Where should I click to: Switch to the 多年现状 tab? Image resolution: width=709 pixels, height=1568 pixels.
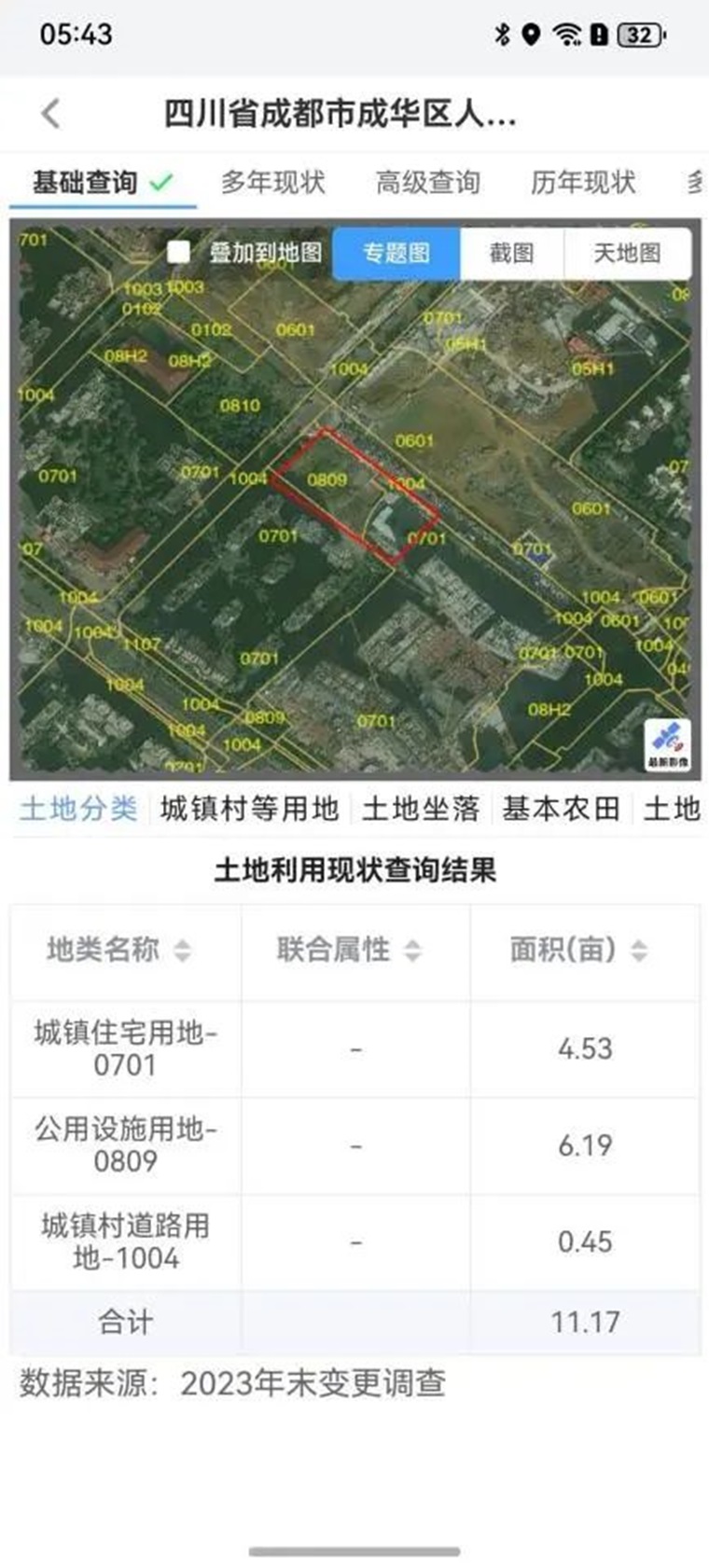272,182
